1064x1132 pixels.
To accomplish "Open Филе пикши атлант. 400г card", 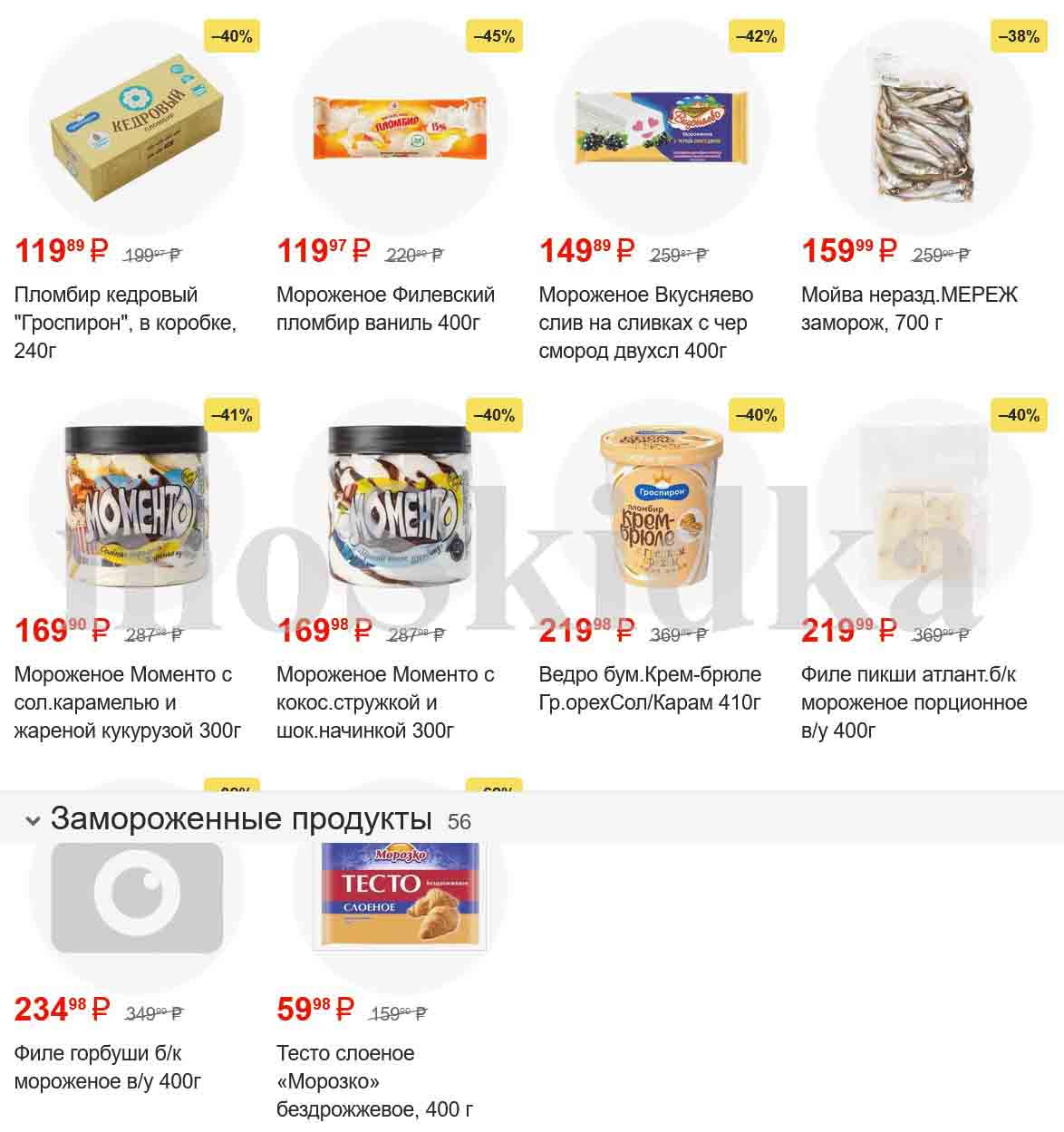I will [923, 506].
